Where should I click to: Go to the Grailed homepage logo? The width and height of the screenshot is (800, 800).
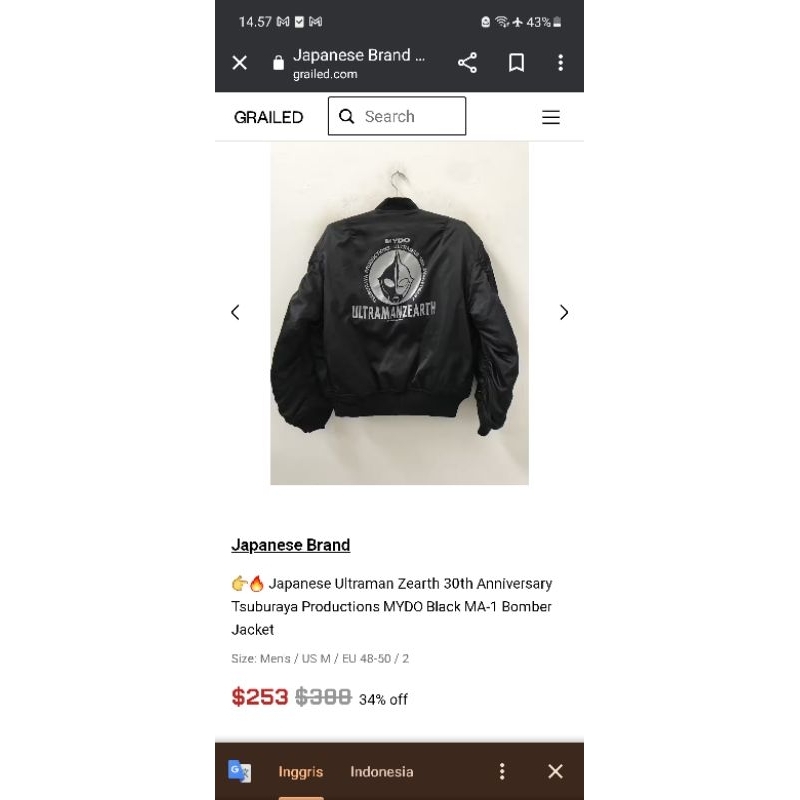[268, 117]
